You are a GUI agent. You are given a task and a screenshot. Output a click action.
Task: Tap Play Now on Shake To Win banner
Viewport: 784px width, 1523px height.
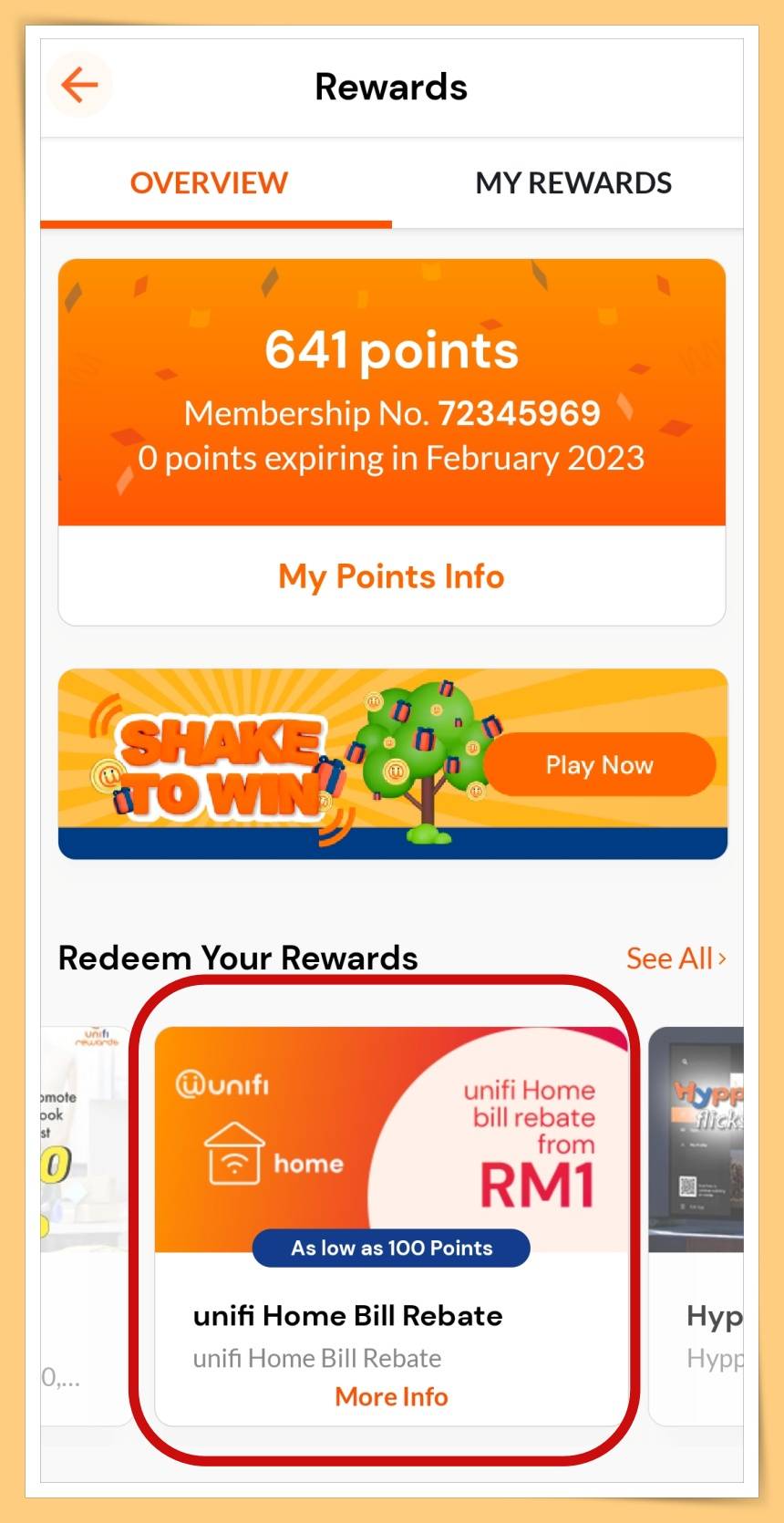(x=599, y=764)
